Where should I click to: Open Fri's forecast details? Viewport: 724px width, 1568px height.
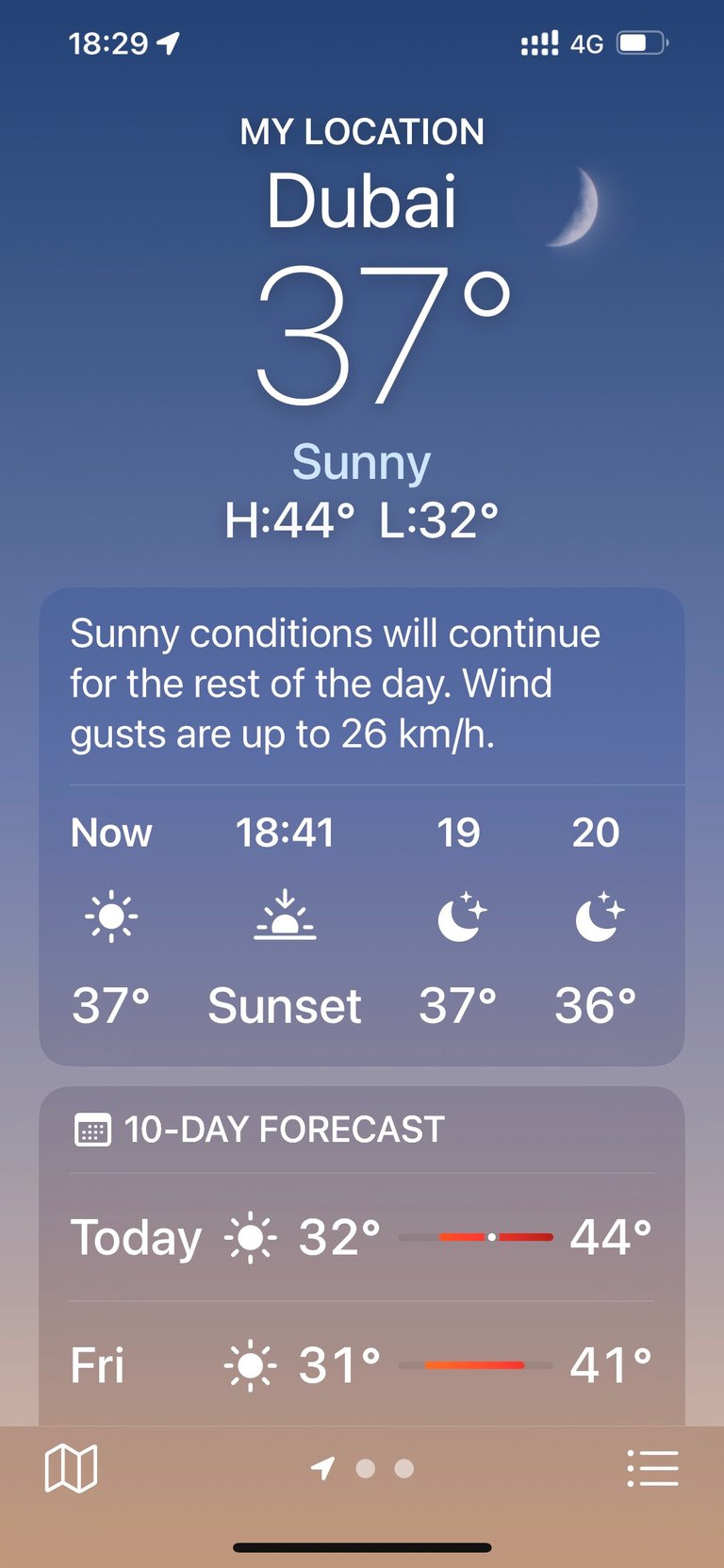click(x=362, y=1364)
